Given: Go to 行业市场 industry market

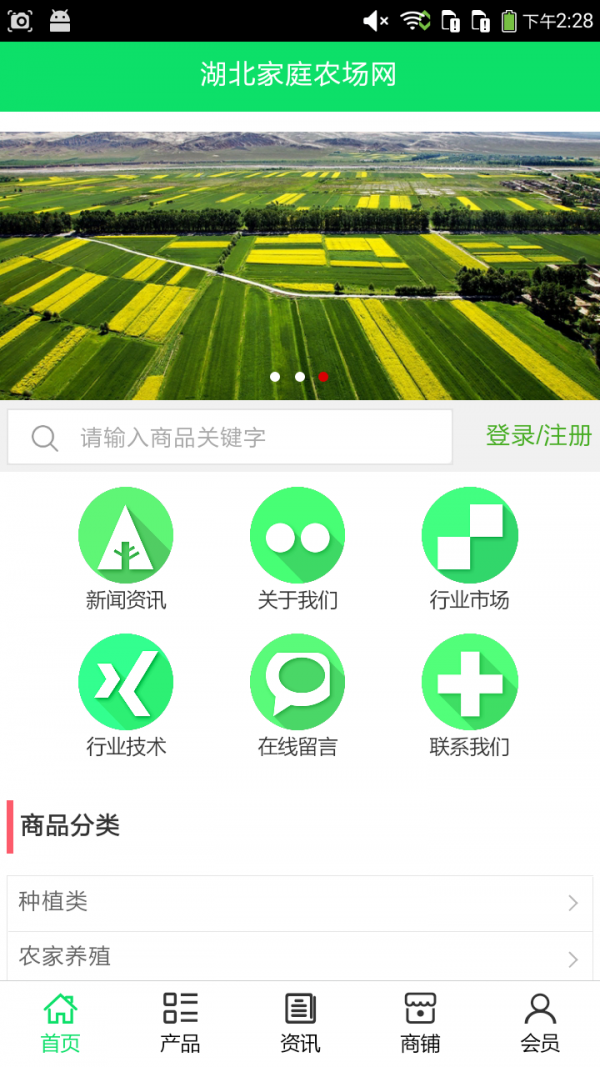Looking at the screenshot, I should coord(469,548).
